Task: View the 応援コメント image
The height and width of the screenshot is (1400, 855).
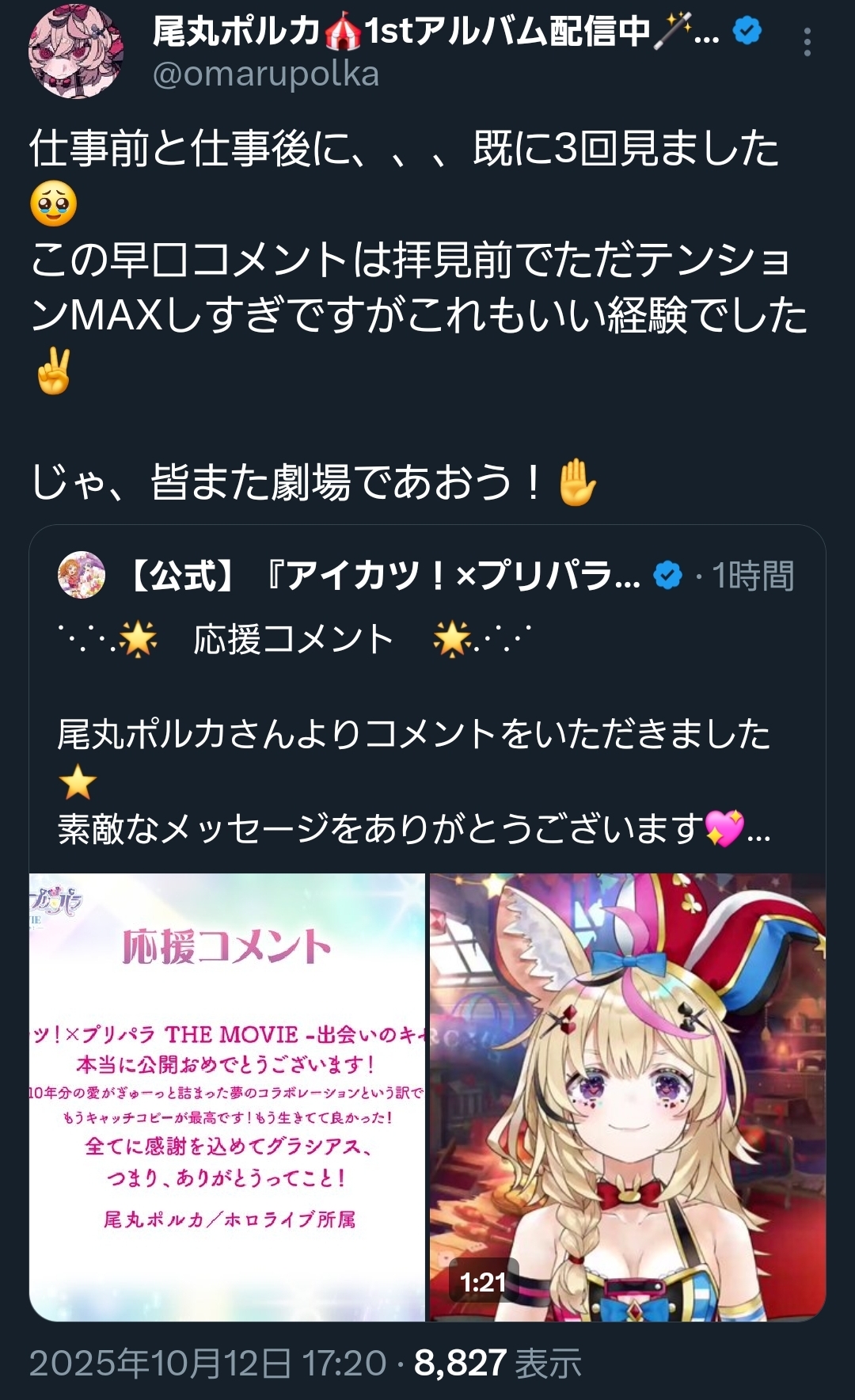Action: point(227,1097)
